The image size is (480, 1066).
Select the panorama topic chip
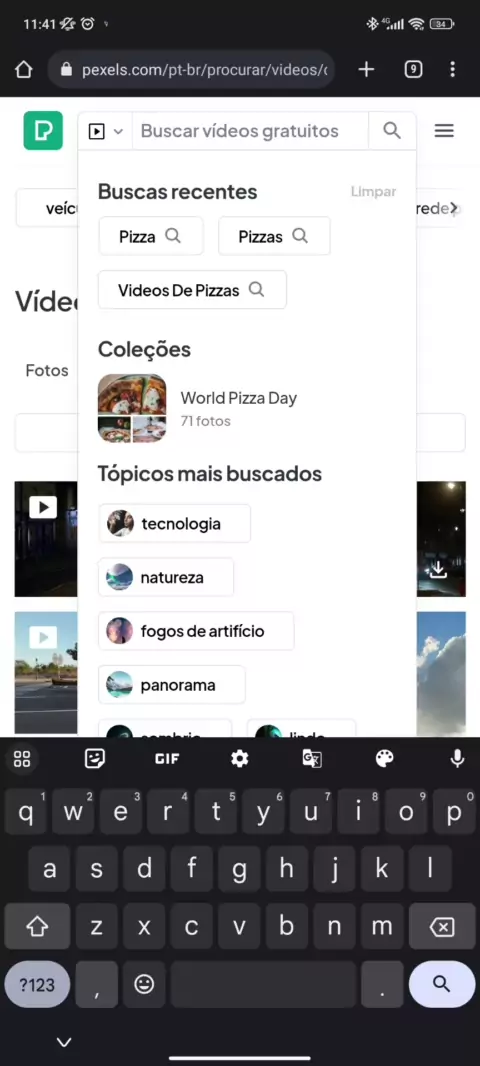[172, 685]
